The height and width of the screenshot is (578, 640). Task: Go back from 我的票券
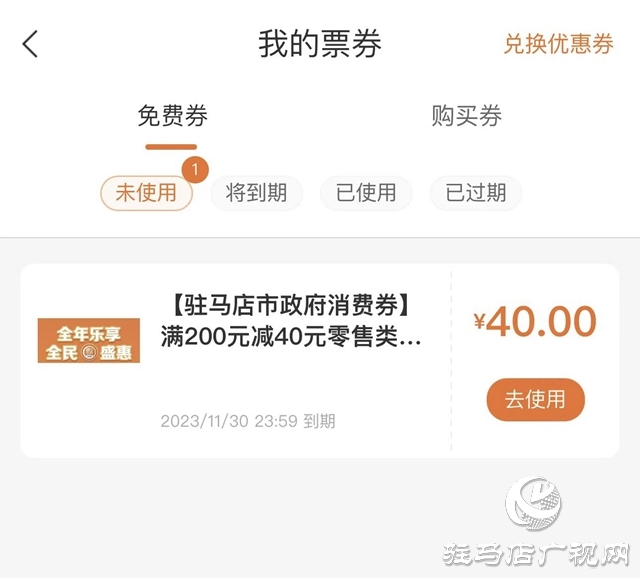(31, 44)
